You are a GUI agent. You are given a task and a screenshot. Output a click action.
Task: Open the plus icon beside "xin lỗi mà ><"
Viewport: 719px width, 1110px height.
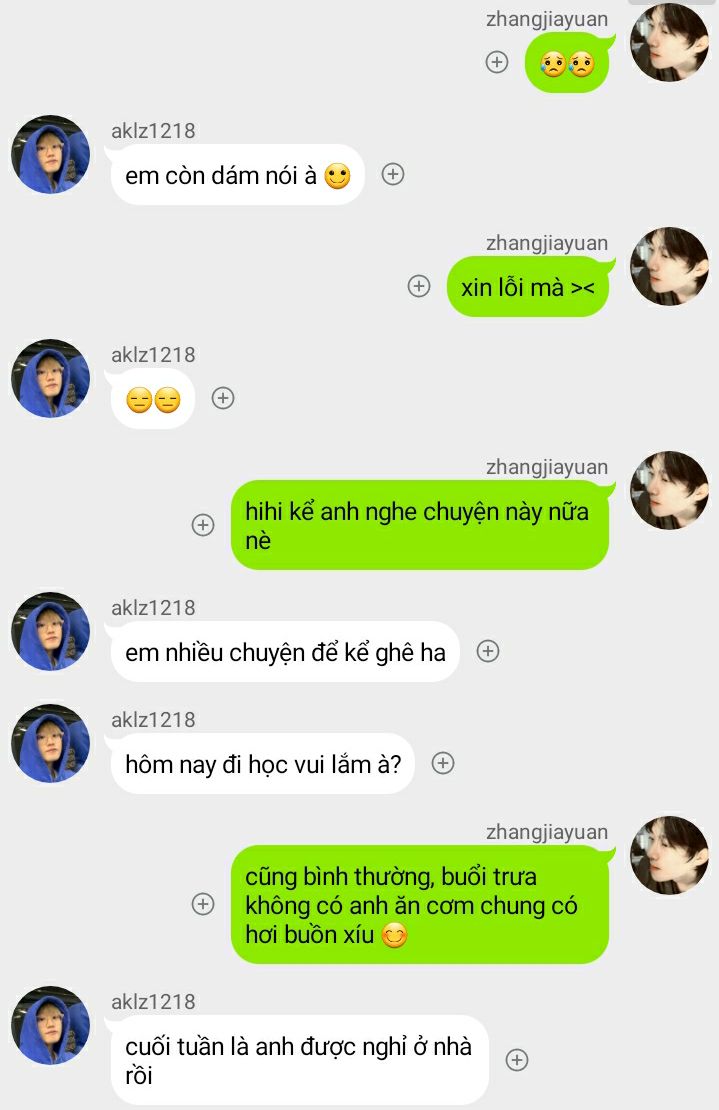(419, 286)
